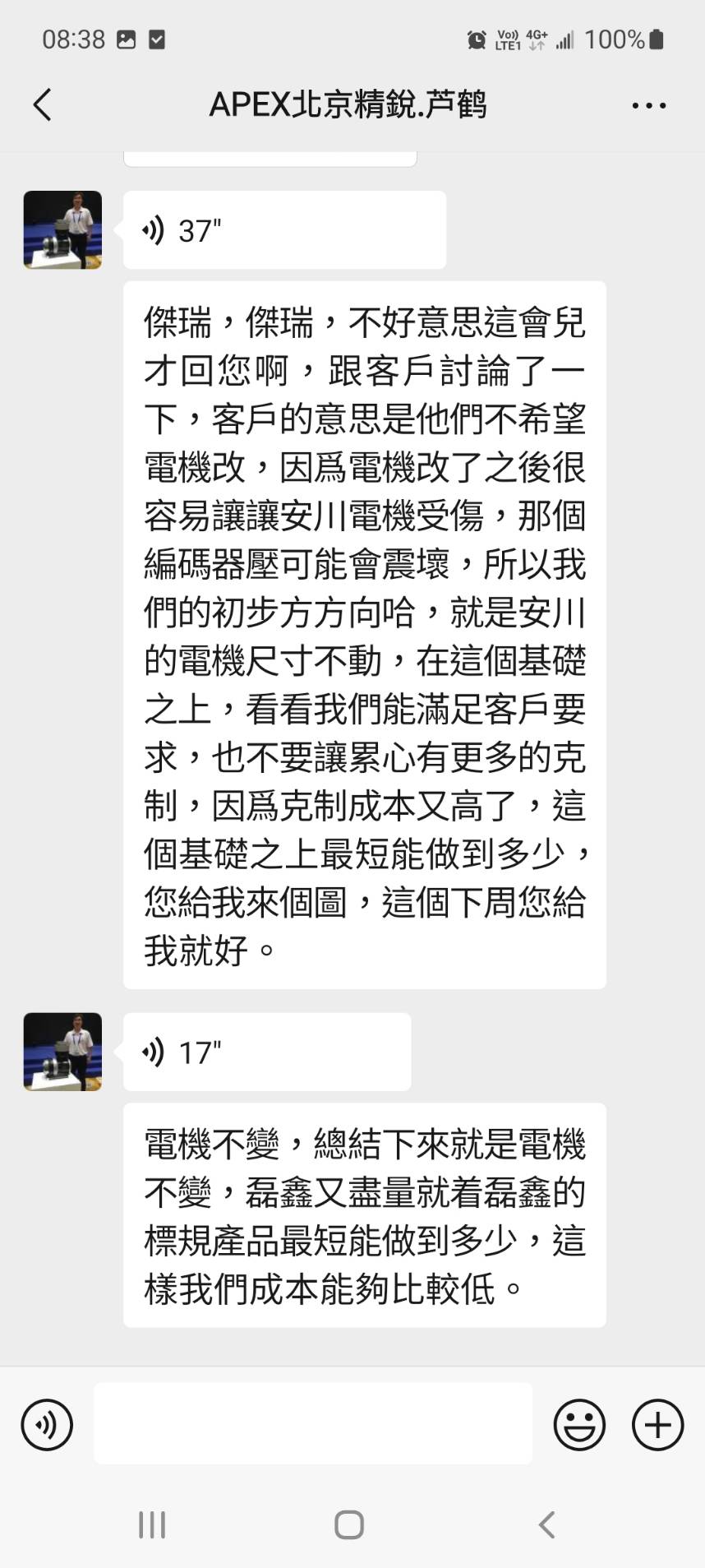Open the plus attachment menu
This screenshot has width=705, height=1568.
[657, 1425]
